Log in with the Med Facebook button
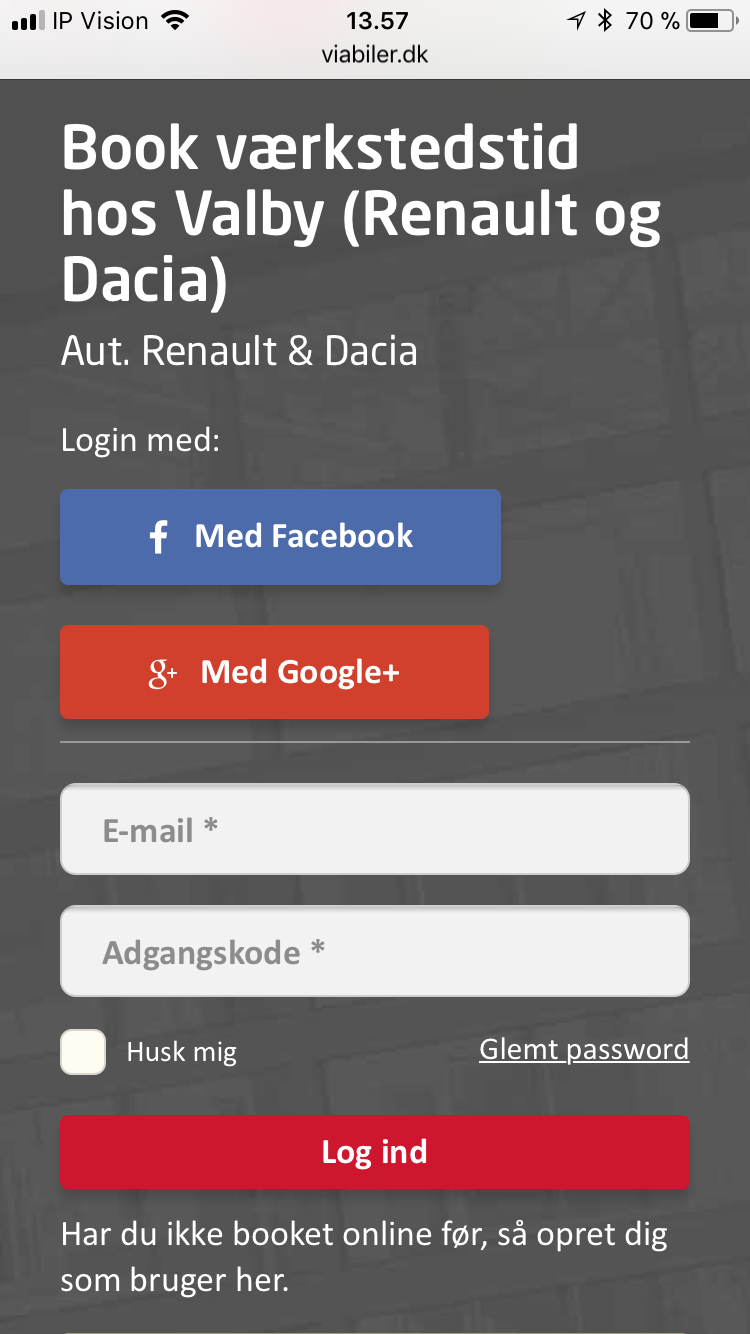Screen dimensions: 750x1334 (x=280, y=537)
